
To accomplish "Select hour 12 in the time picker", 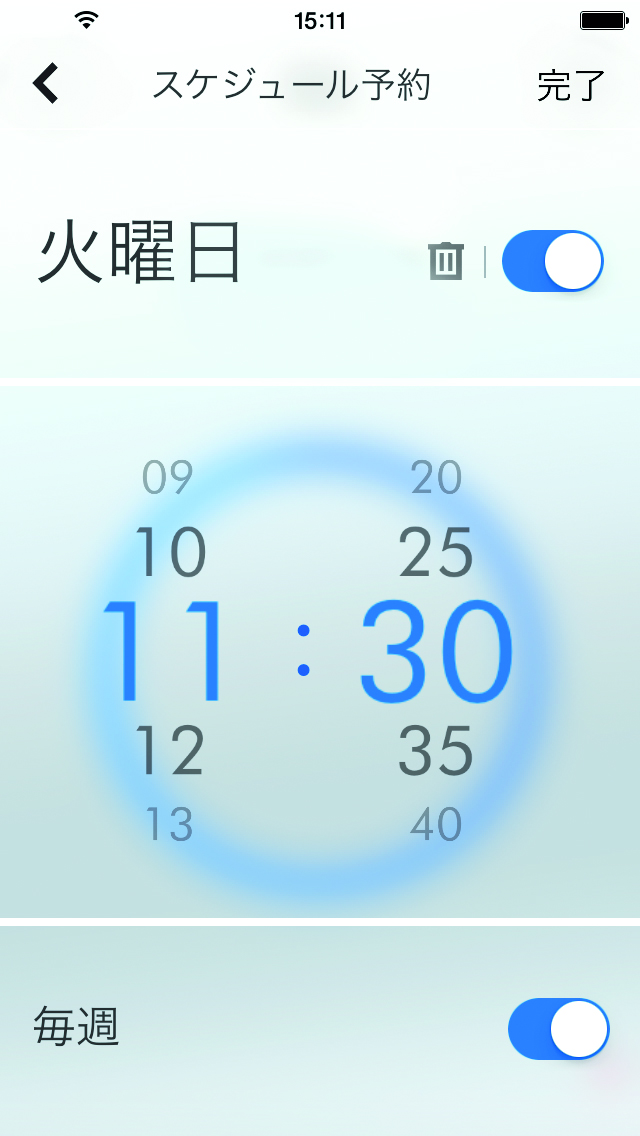I will click(x=170, y=752).
